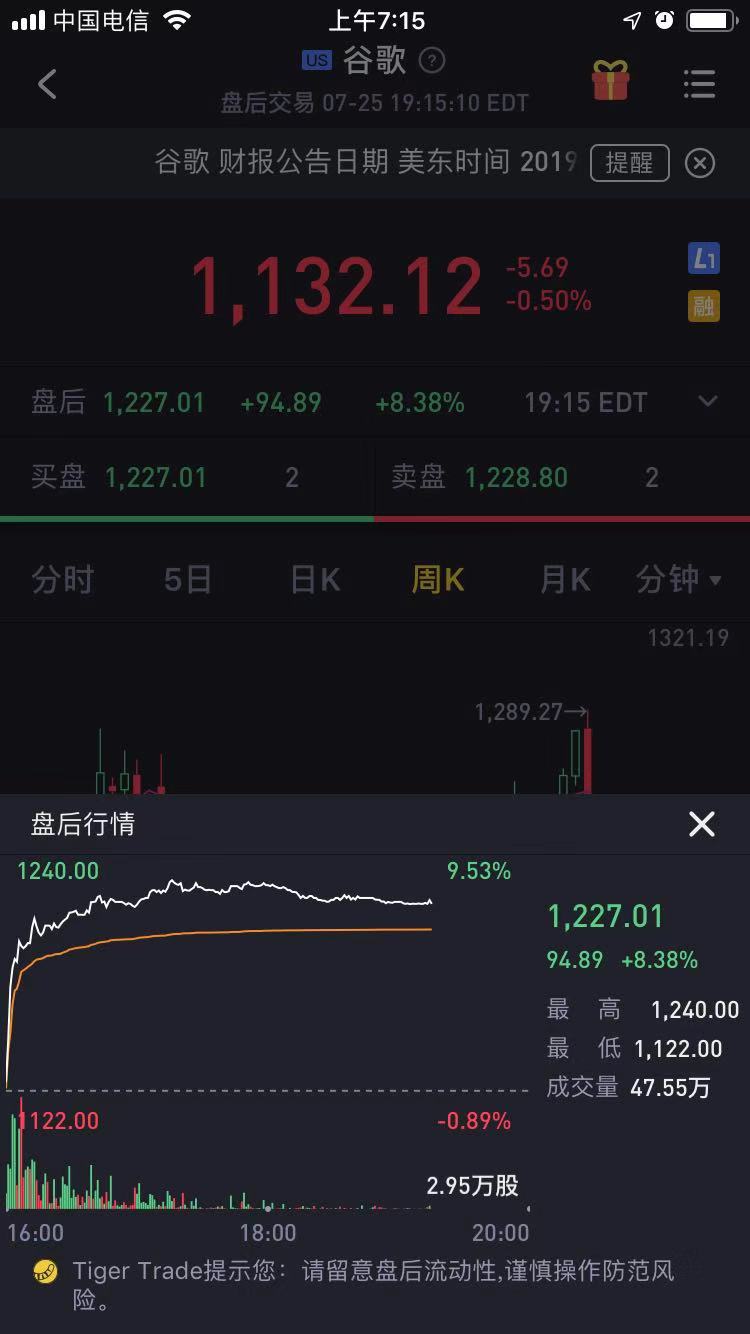The height and width of the screenshot is (1334, 750).
Task: Switch to the 分时 chart tab
Action: click(x=62, y=579)
